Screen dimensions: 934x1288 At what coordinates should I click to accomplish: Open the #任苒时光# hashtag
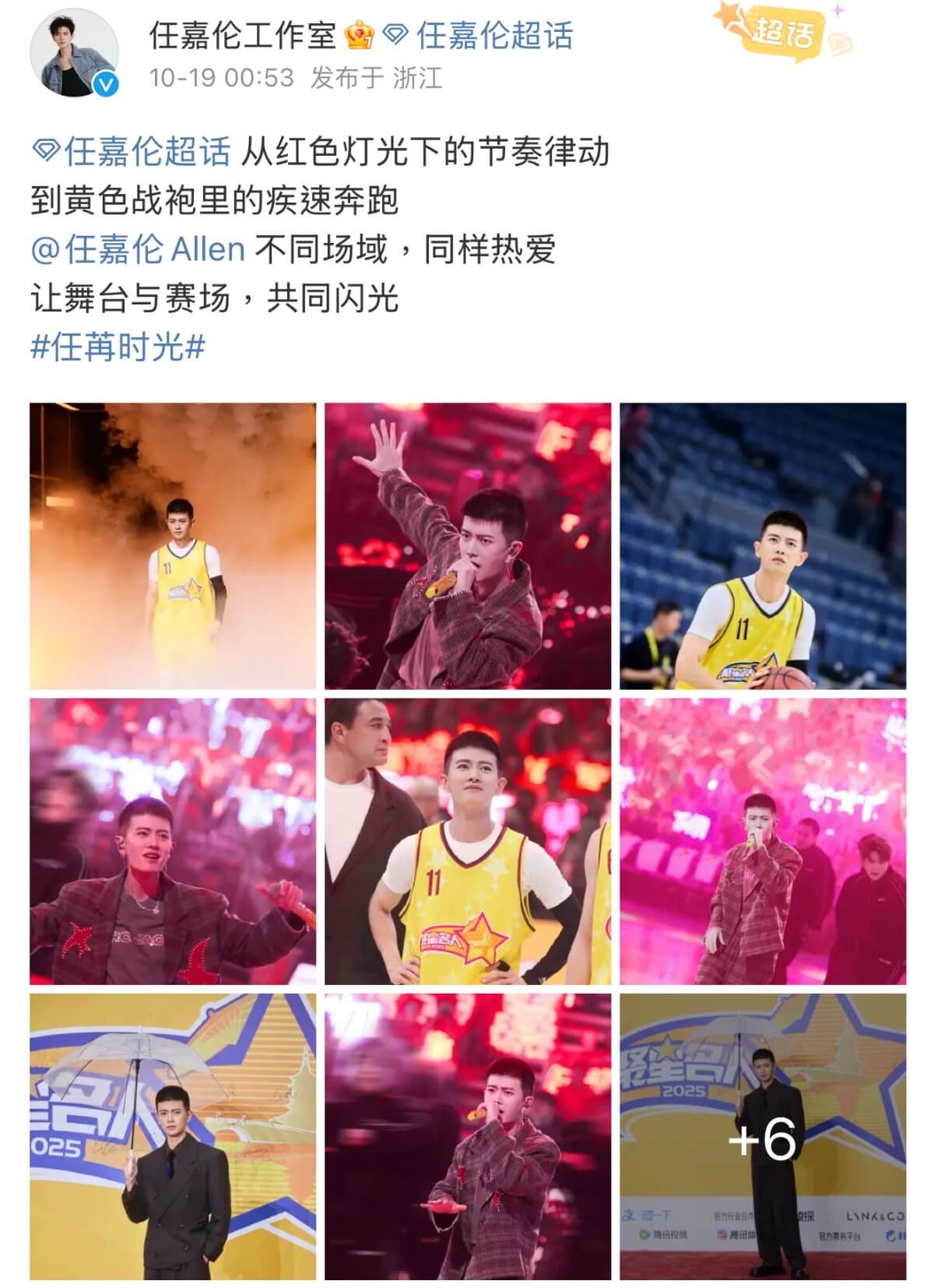pyautogui.click(x=118, y=347)
